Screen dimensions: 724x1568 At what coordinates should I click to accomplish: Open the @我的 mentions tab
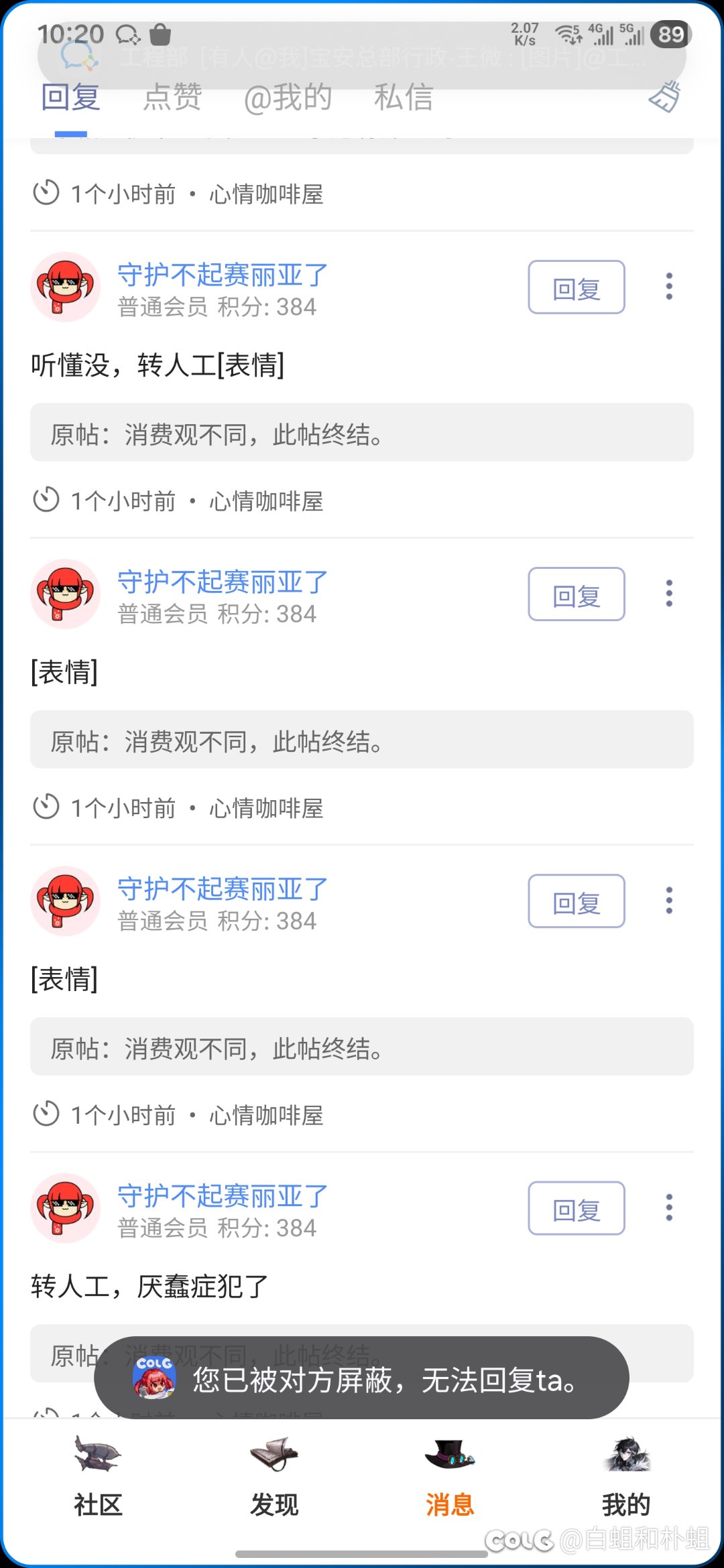tap(288, 98)
